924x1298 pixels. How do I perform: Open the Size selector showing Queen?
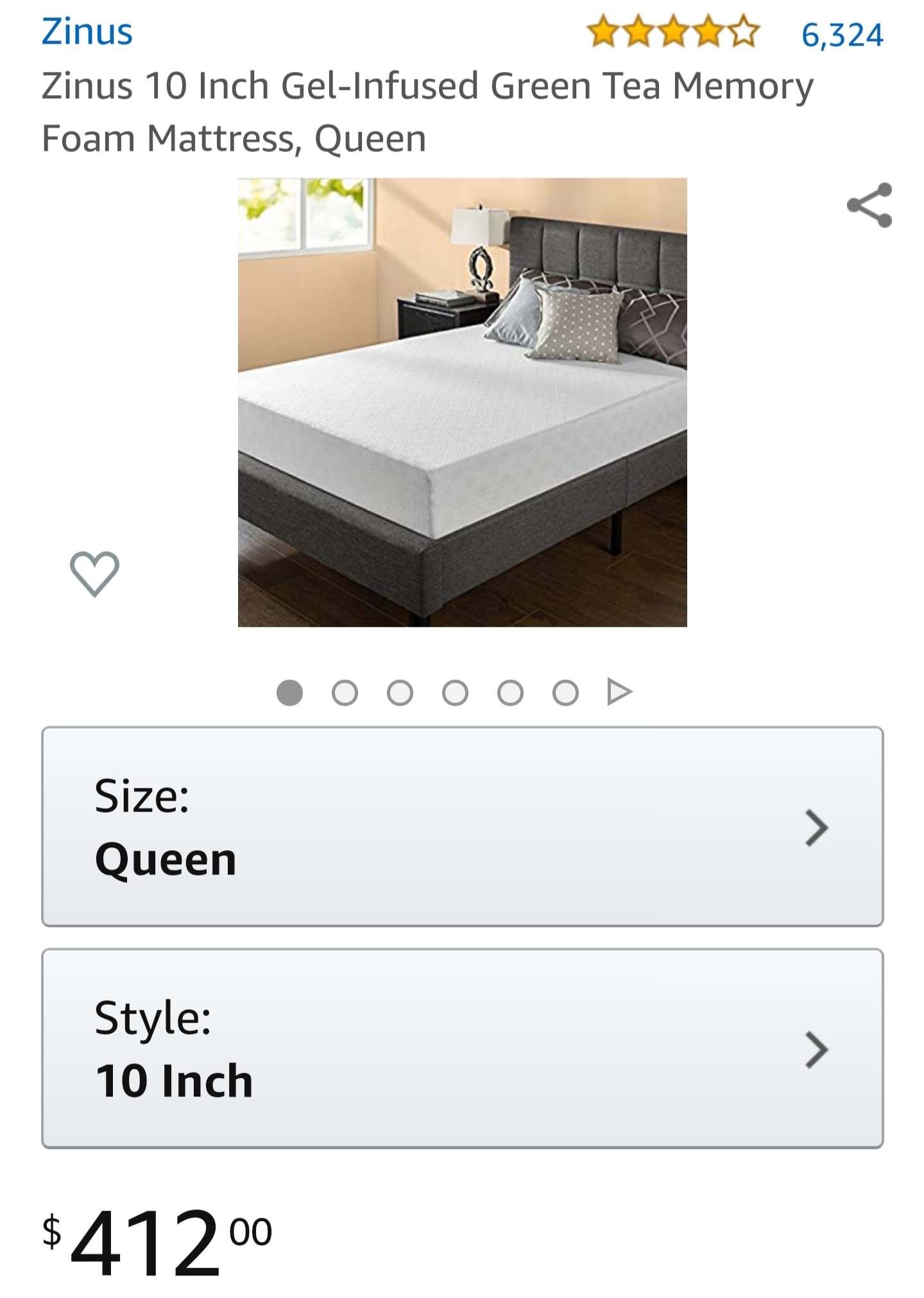click(x=462, y=826)
